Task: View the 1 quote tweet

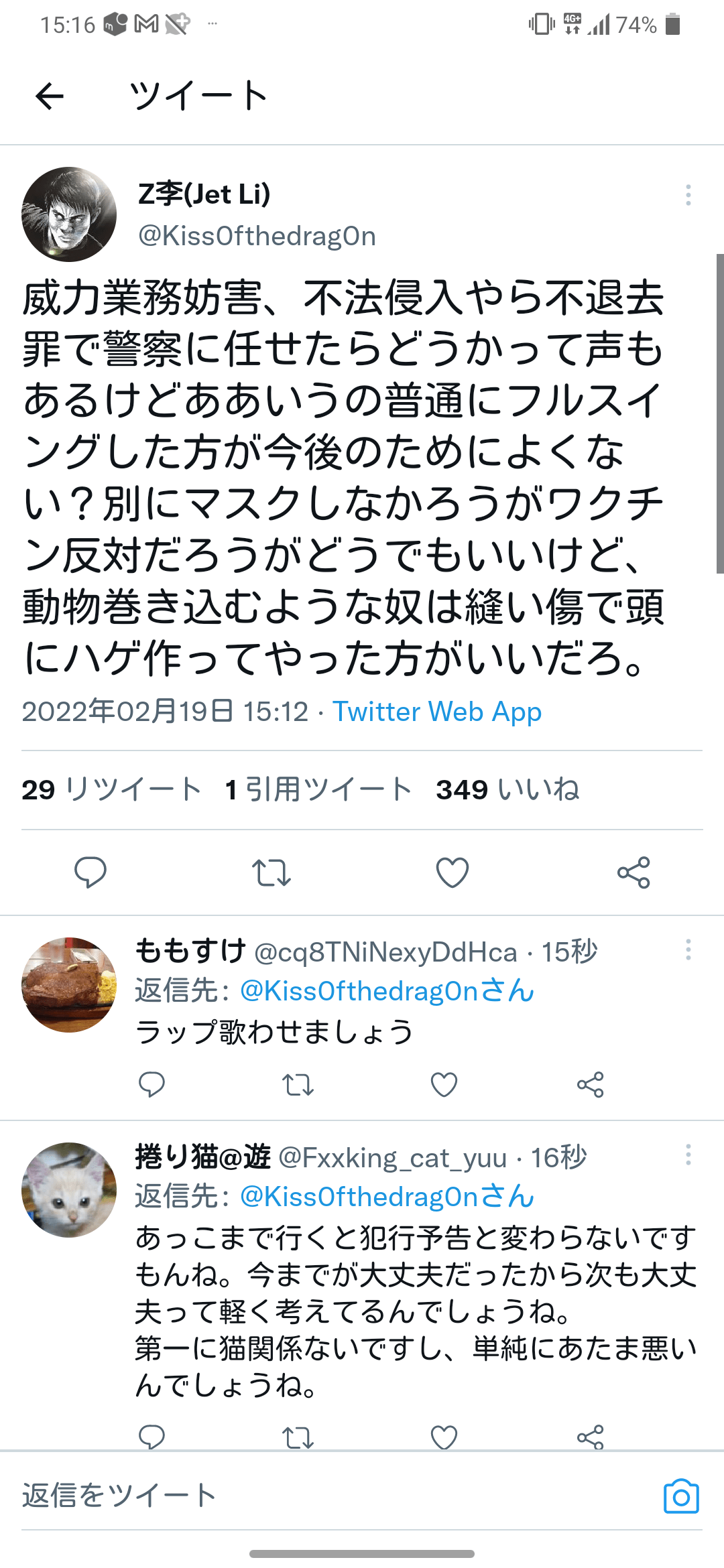Action: pyautogui.click(x=318, y=789)
